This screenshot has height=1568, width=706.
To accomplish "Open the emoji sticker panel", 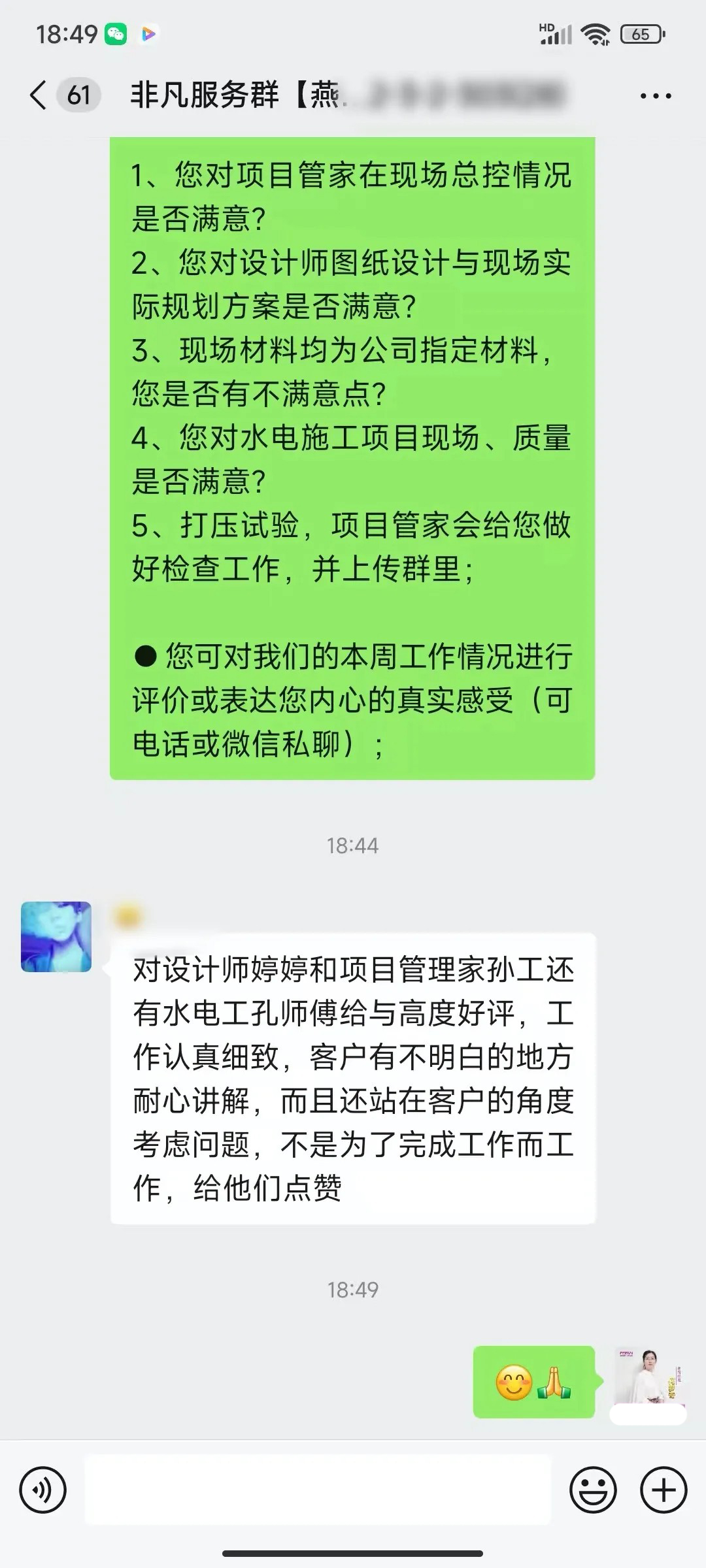I will 593,1490.
